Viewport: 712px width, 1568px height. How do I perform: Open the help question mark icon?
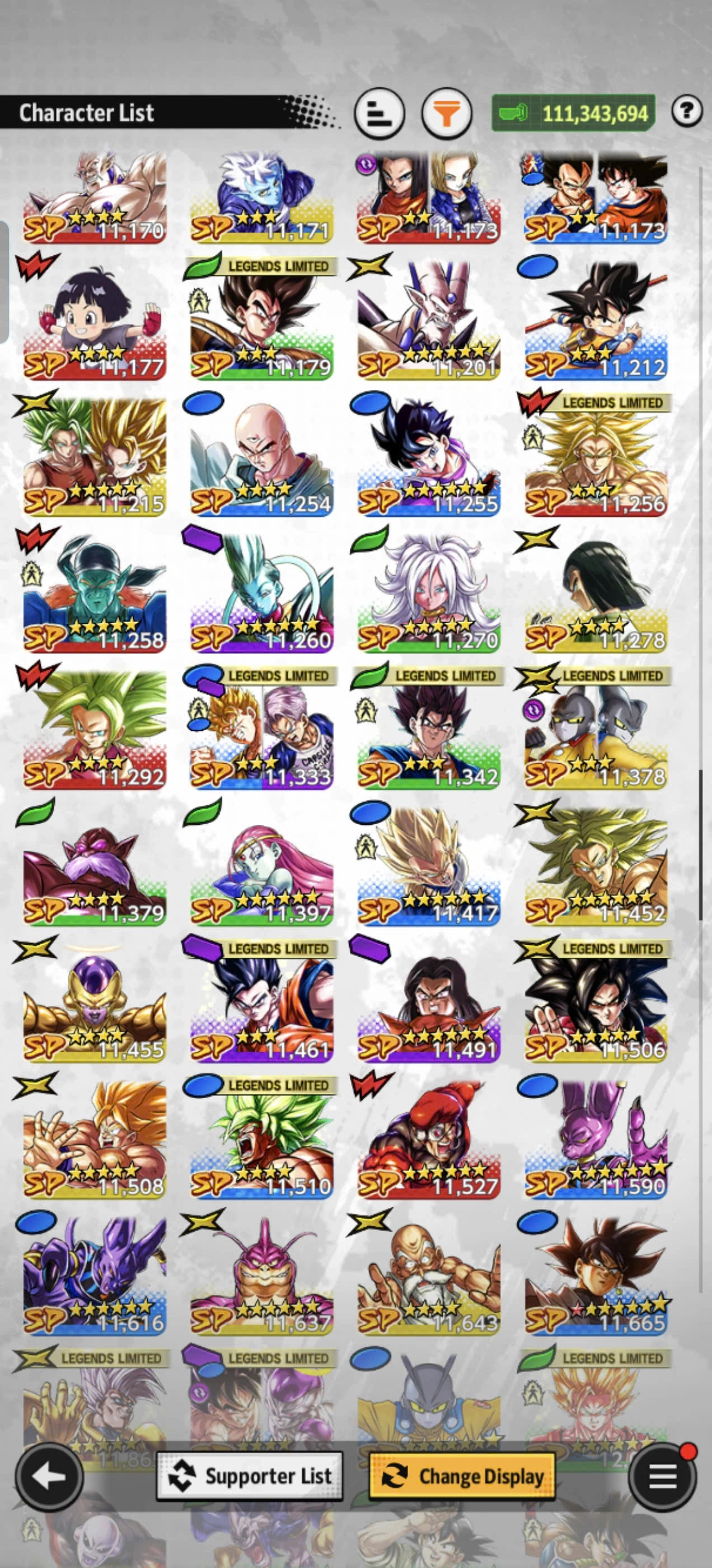click(x=686, y=111)
